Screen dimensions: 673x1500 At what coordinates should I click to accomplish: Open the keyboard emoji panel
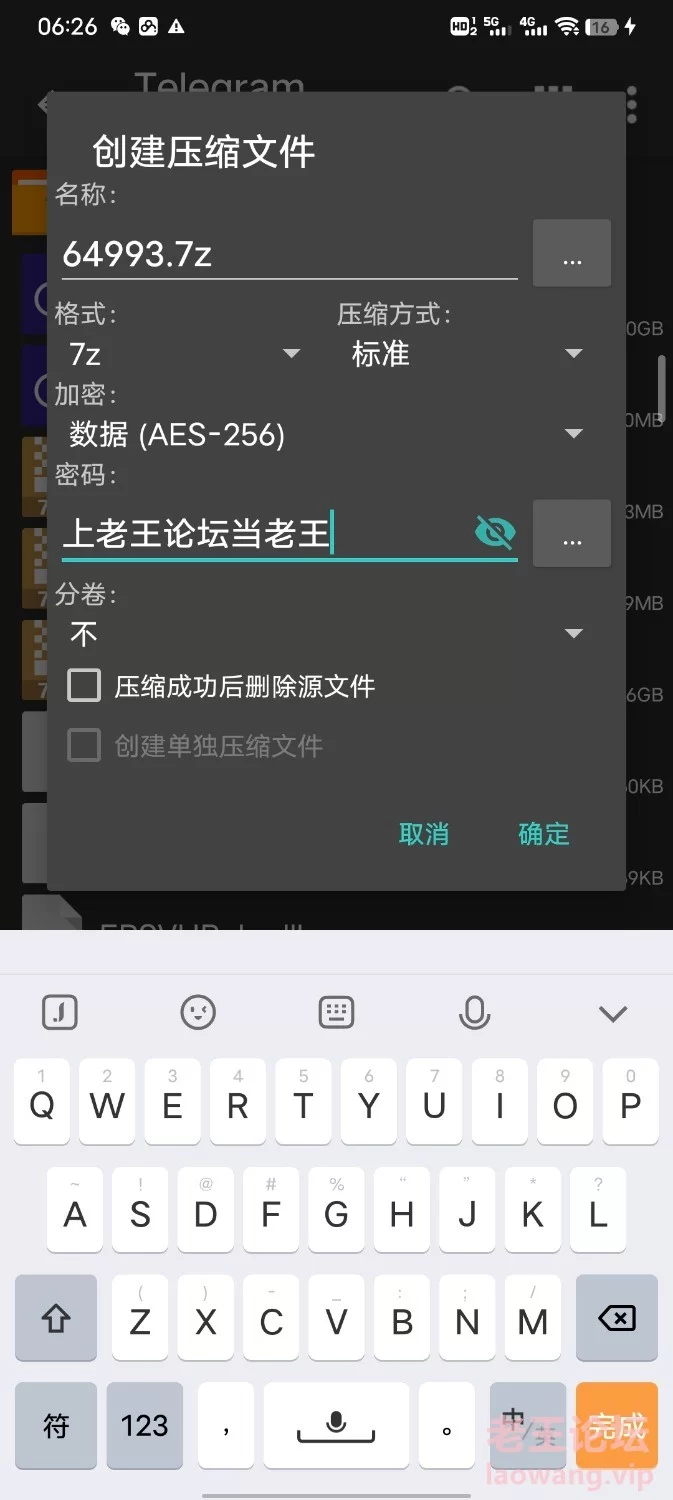click(198, 1013)
